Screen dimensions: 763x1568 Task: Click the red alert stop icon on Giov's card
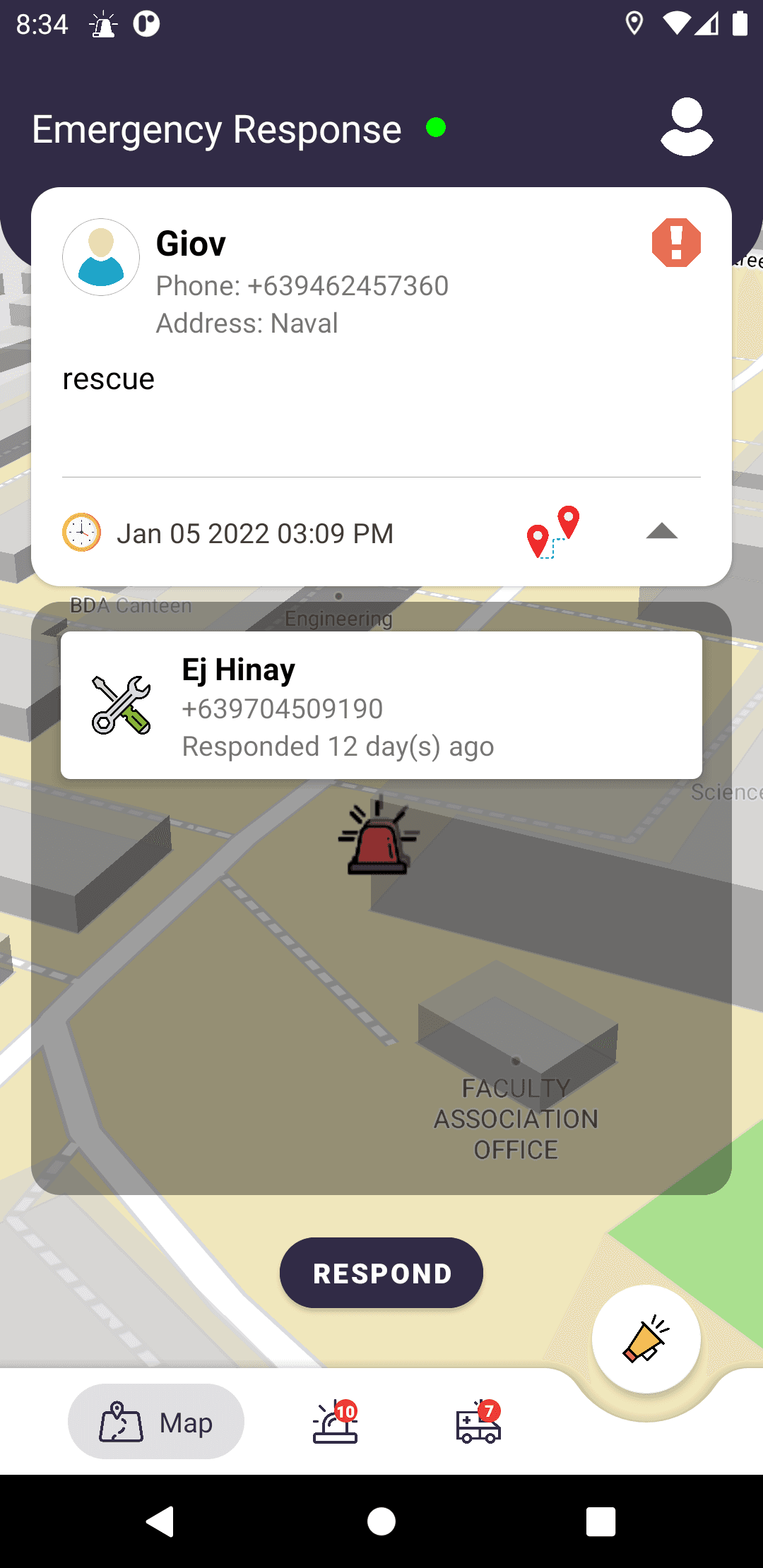pyautogui.click(x=675, y=244)
